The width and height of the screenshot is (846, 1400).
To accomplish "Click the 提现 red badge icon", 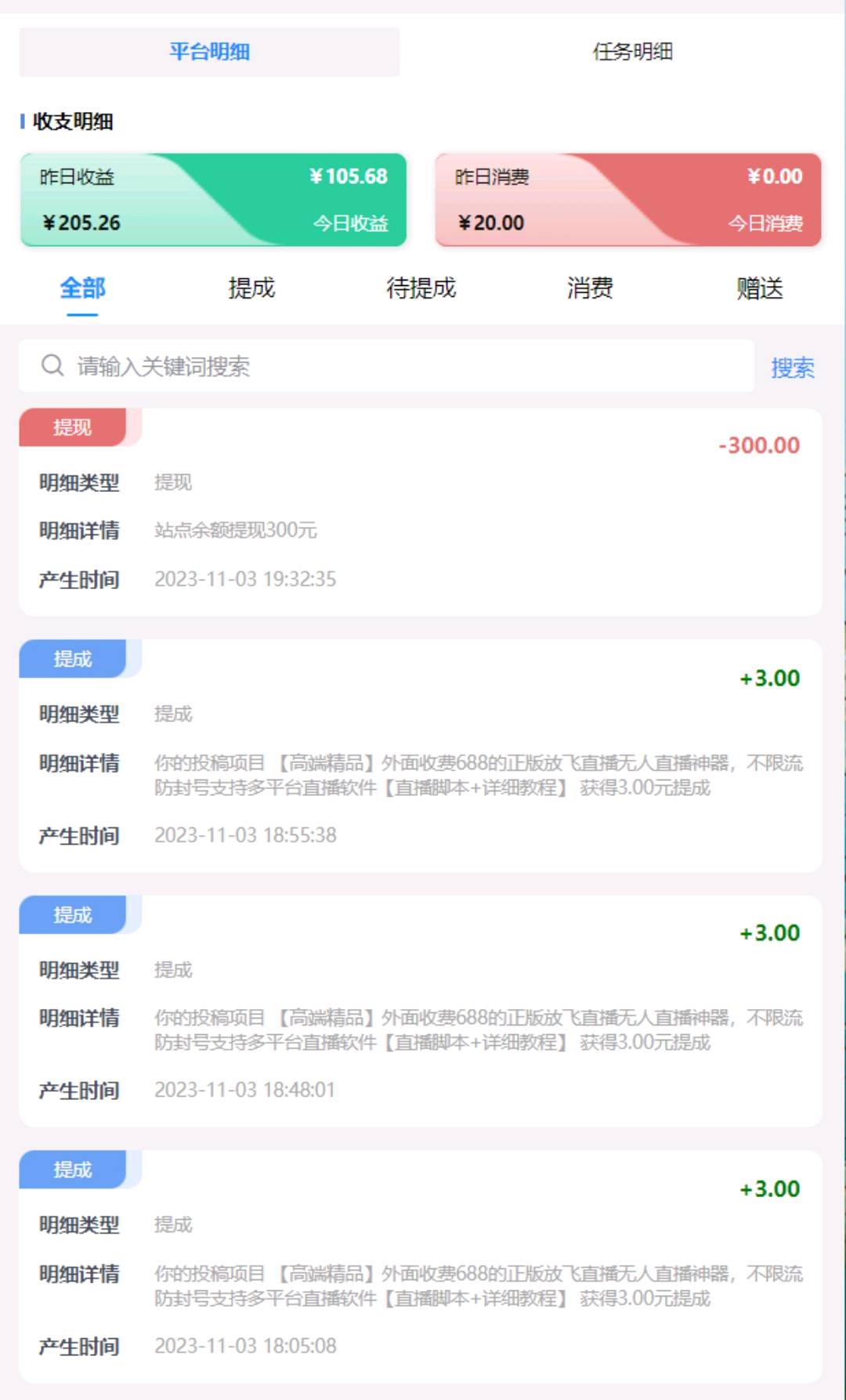I will pyautogui.click(x=71, y=428).
